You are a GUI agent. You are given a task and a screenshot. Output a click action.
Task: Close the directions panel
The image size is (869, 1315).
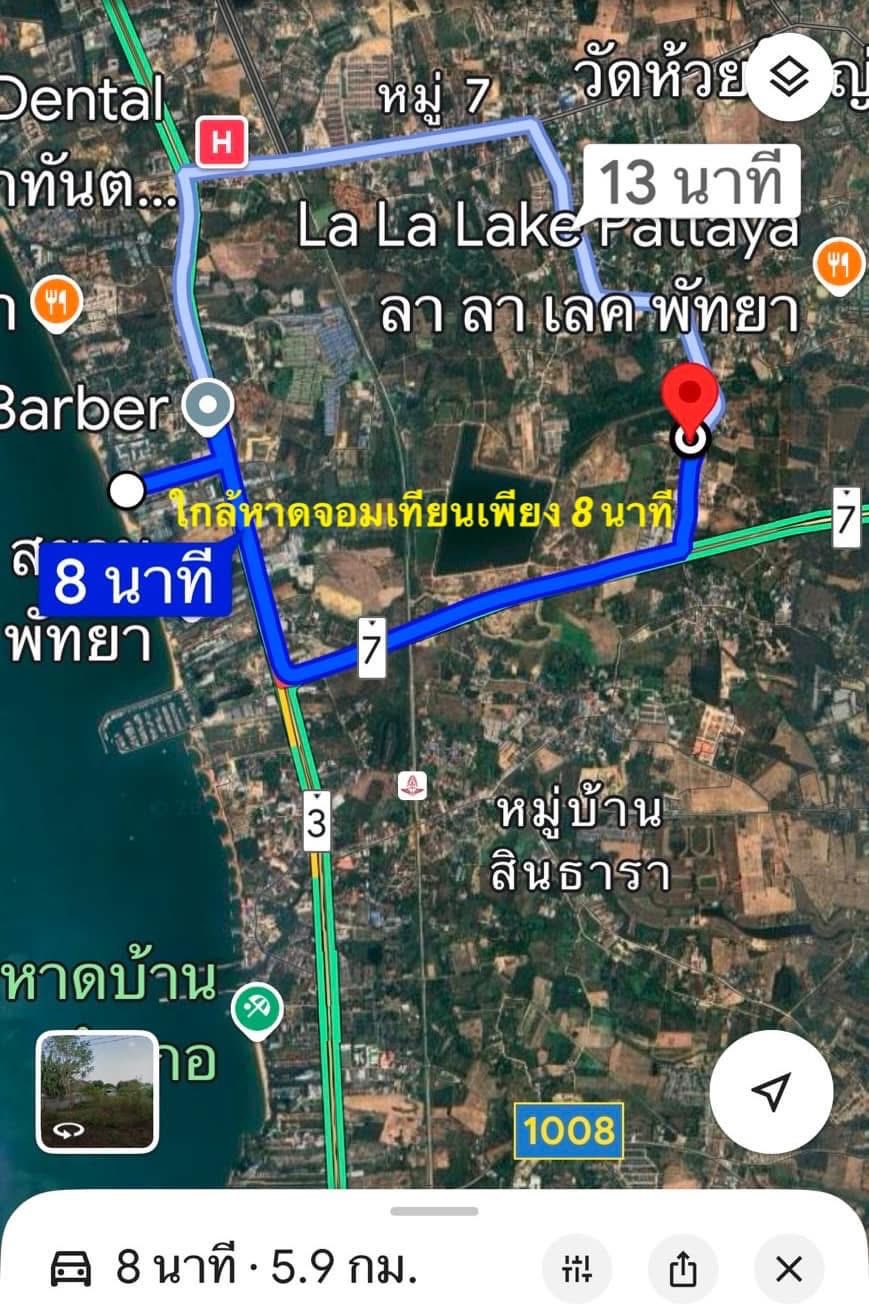(789, 1269)
